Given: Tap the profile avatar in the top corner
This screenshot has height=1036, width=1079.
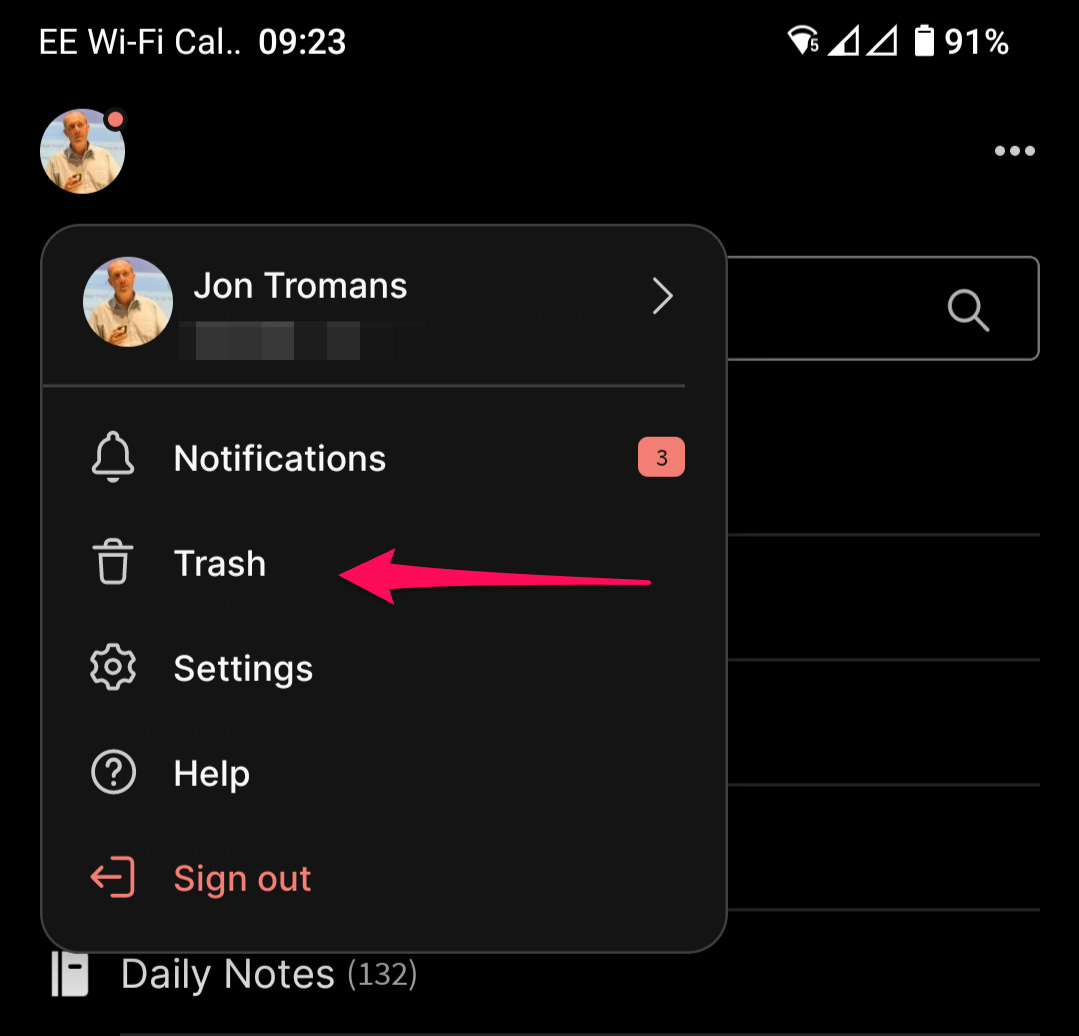Looking at the screenshot, I should pos(83,151).
